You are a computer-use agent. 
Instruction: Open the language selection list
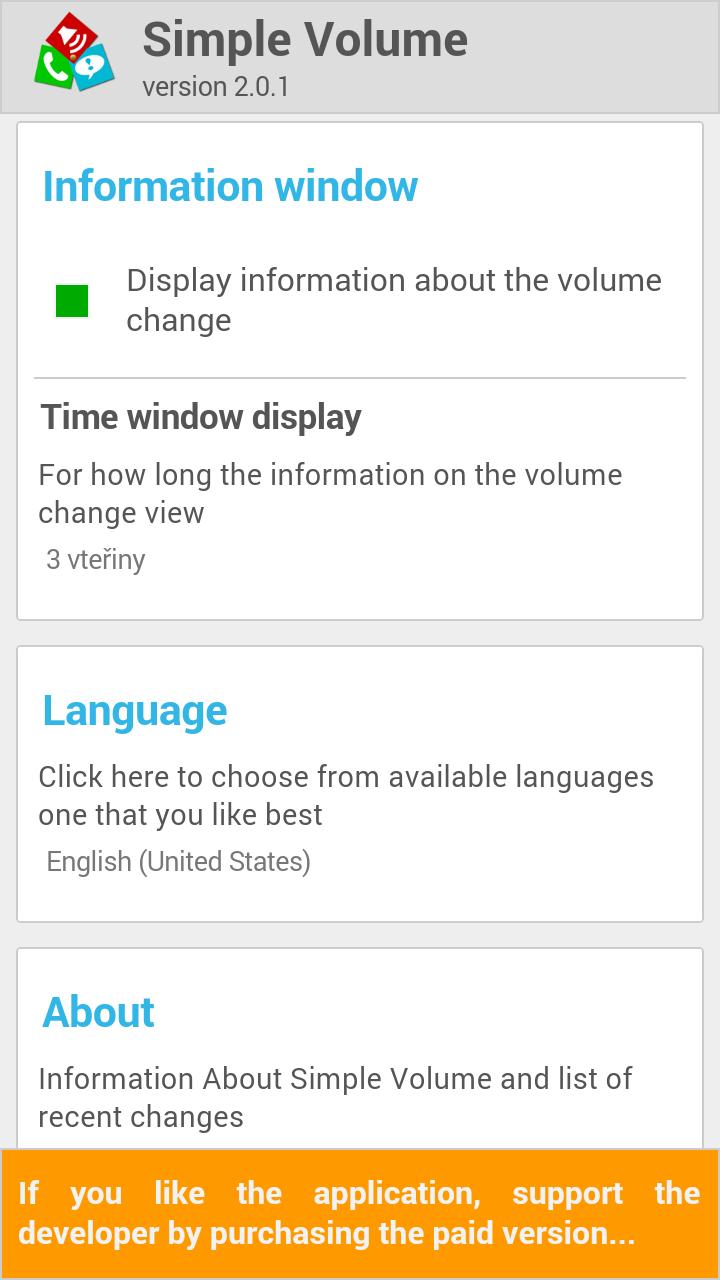coord(360,795)
